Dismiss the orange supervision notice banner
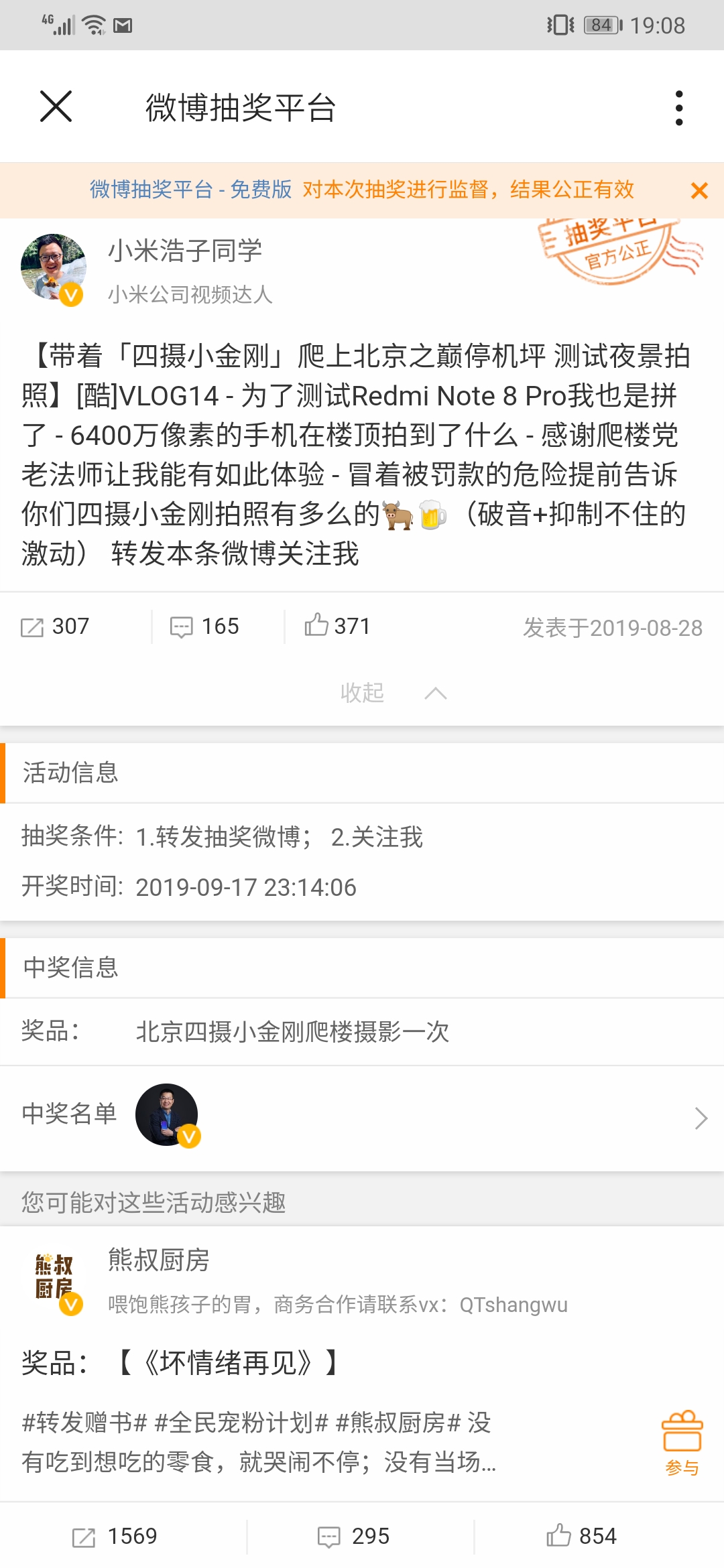The height and width of the screenshot is (1568, 724). point(699,191)
